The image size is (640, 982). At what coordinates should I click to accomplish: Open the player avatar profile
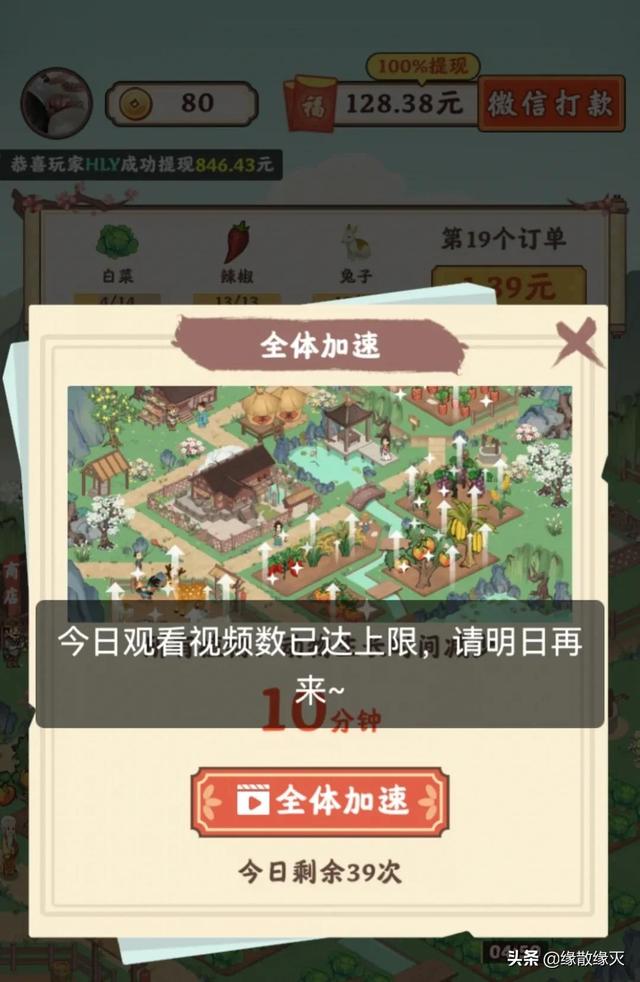tap(56, 102)
